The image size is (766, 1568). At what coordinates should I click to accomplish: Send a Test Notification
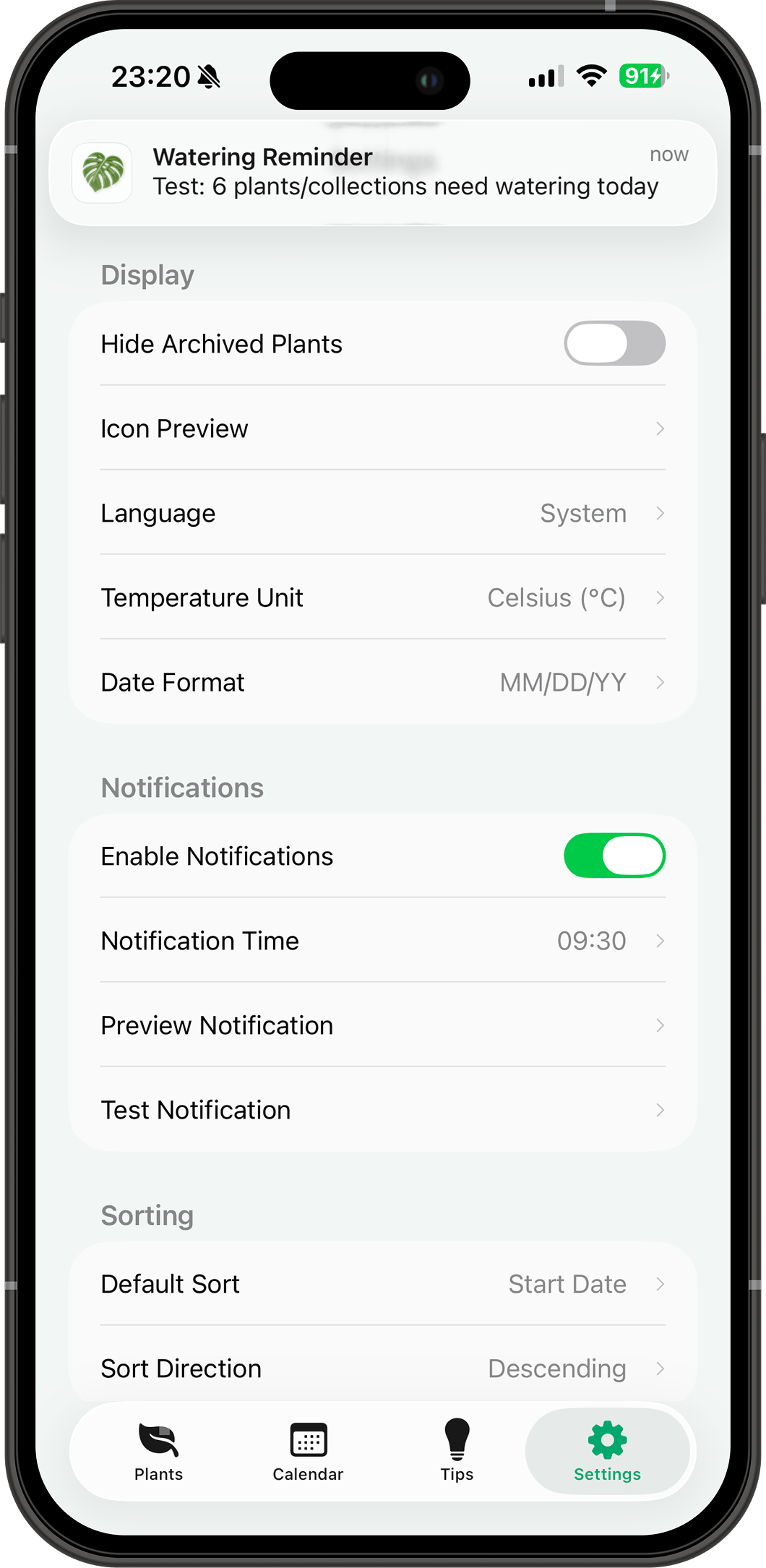tap(383, 1110)
